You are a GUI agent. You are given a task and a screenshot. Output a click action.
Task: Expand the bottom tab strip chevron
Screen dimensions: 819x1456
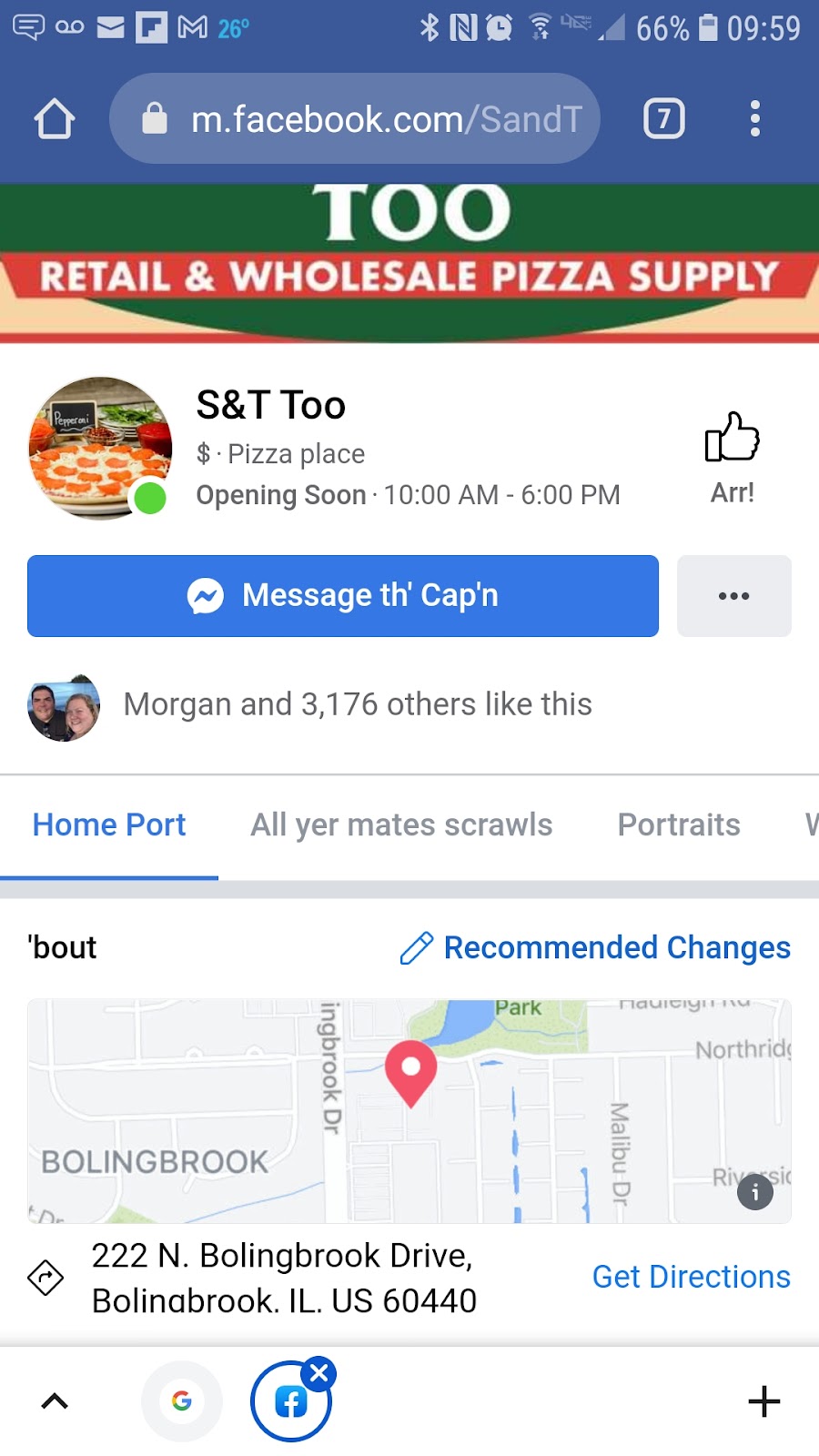coord(55,1401)
